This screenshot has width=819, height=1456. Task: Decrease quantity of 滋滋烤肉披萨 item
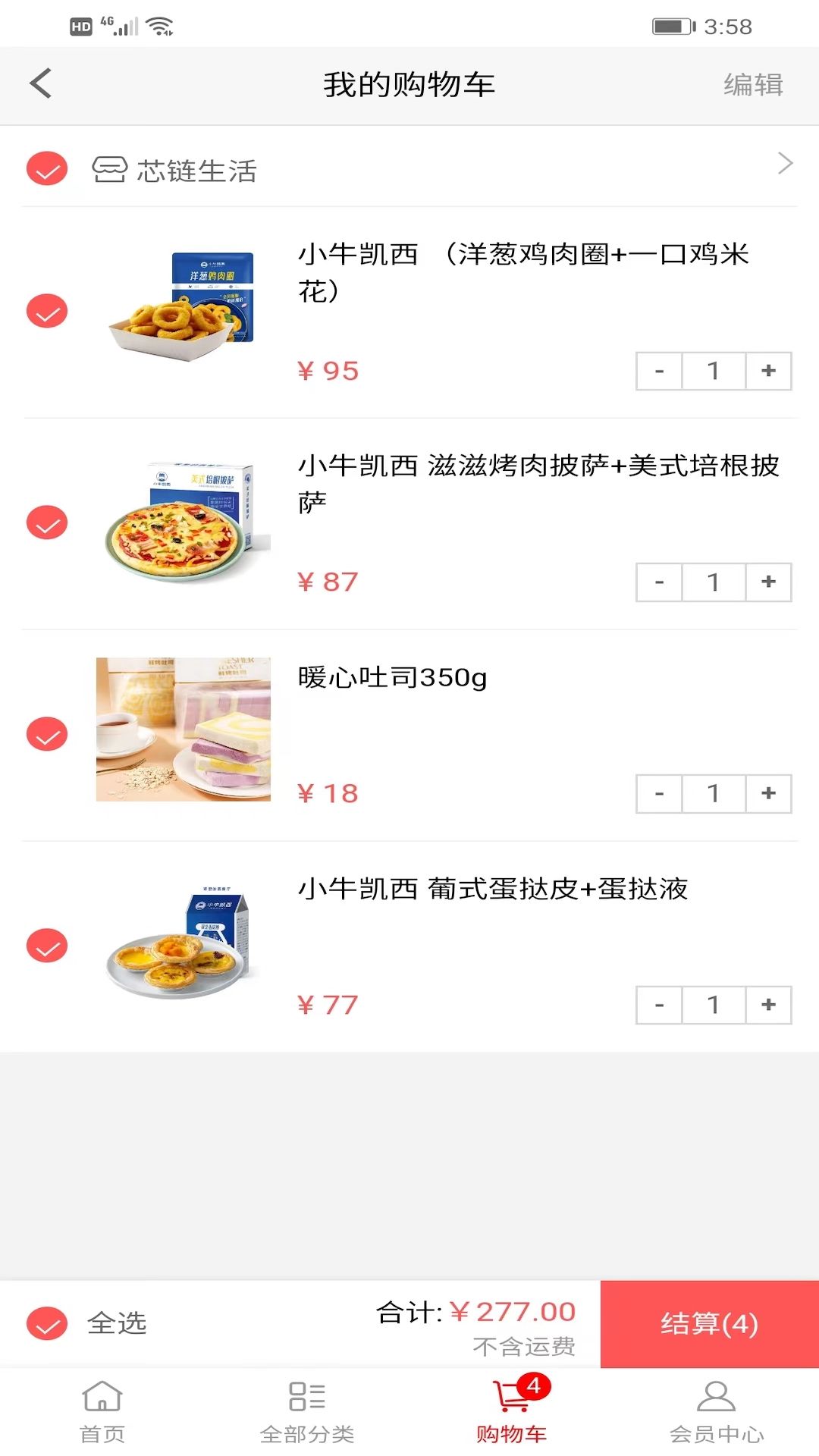(658, 582)
